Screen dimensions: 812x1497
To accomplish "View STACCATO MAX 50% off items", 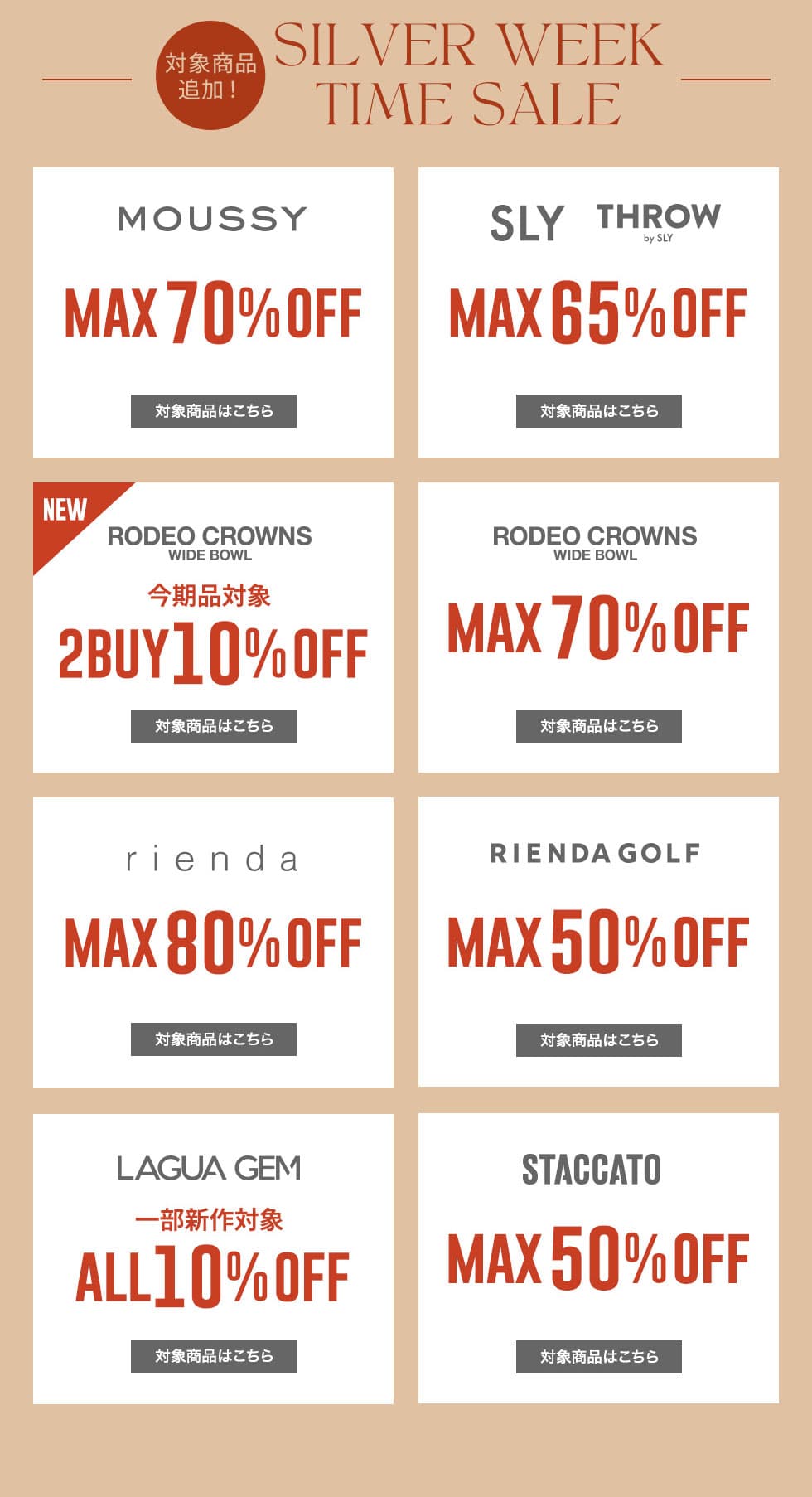I will (x=598, y=1357).
